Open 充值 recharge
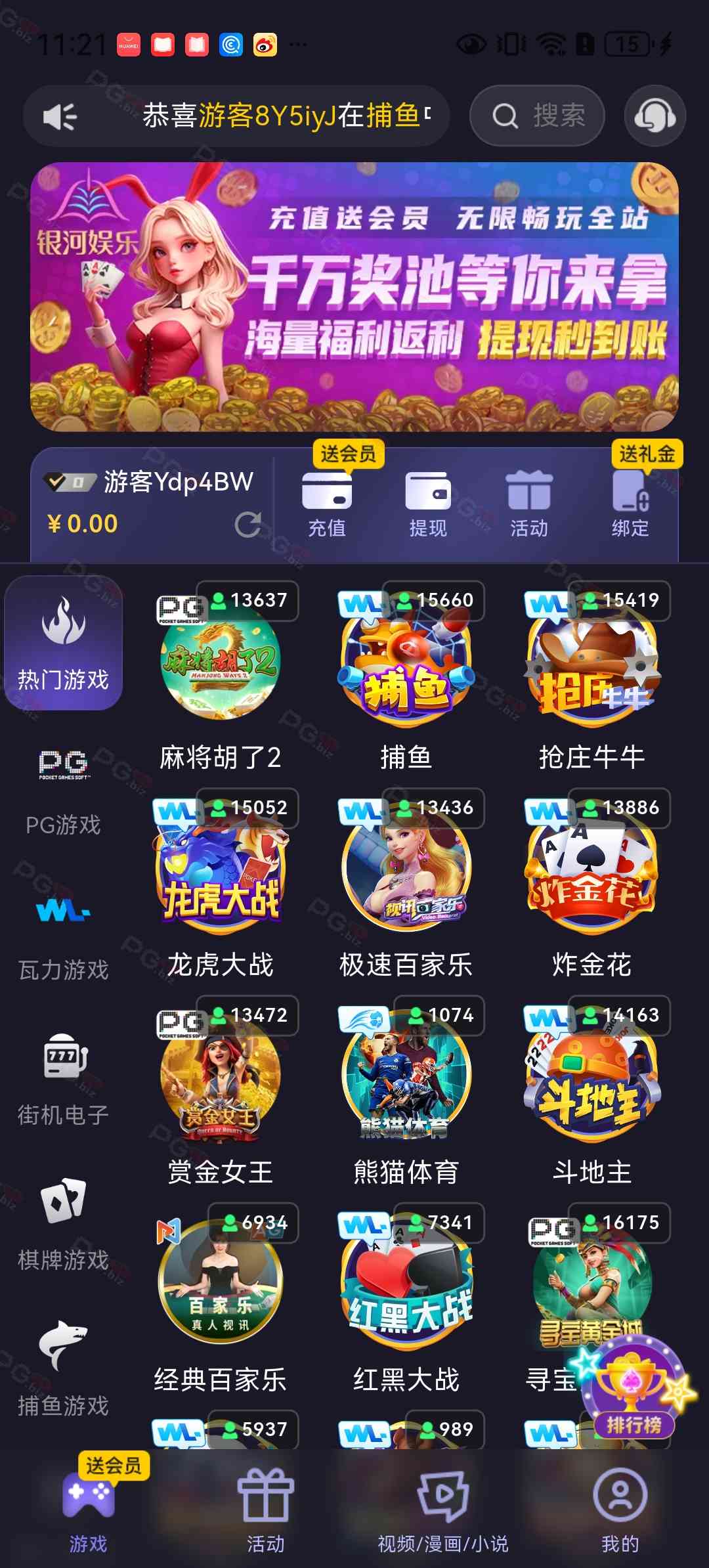The image size is (709, 1568). [327, 504]
